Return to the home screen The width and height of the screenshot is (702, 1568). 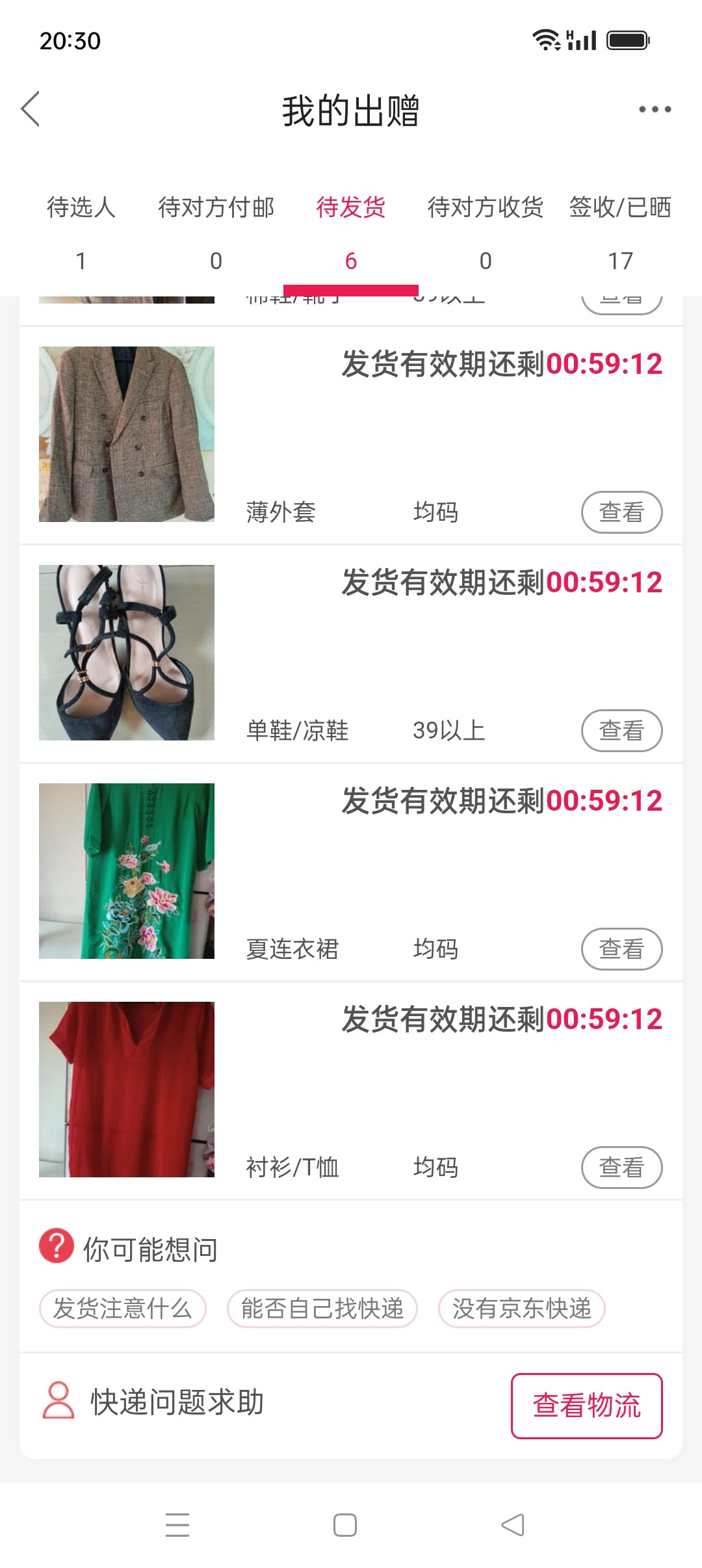click(344, 1525)
